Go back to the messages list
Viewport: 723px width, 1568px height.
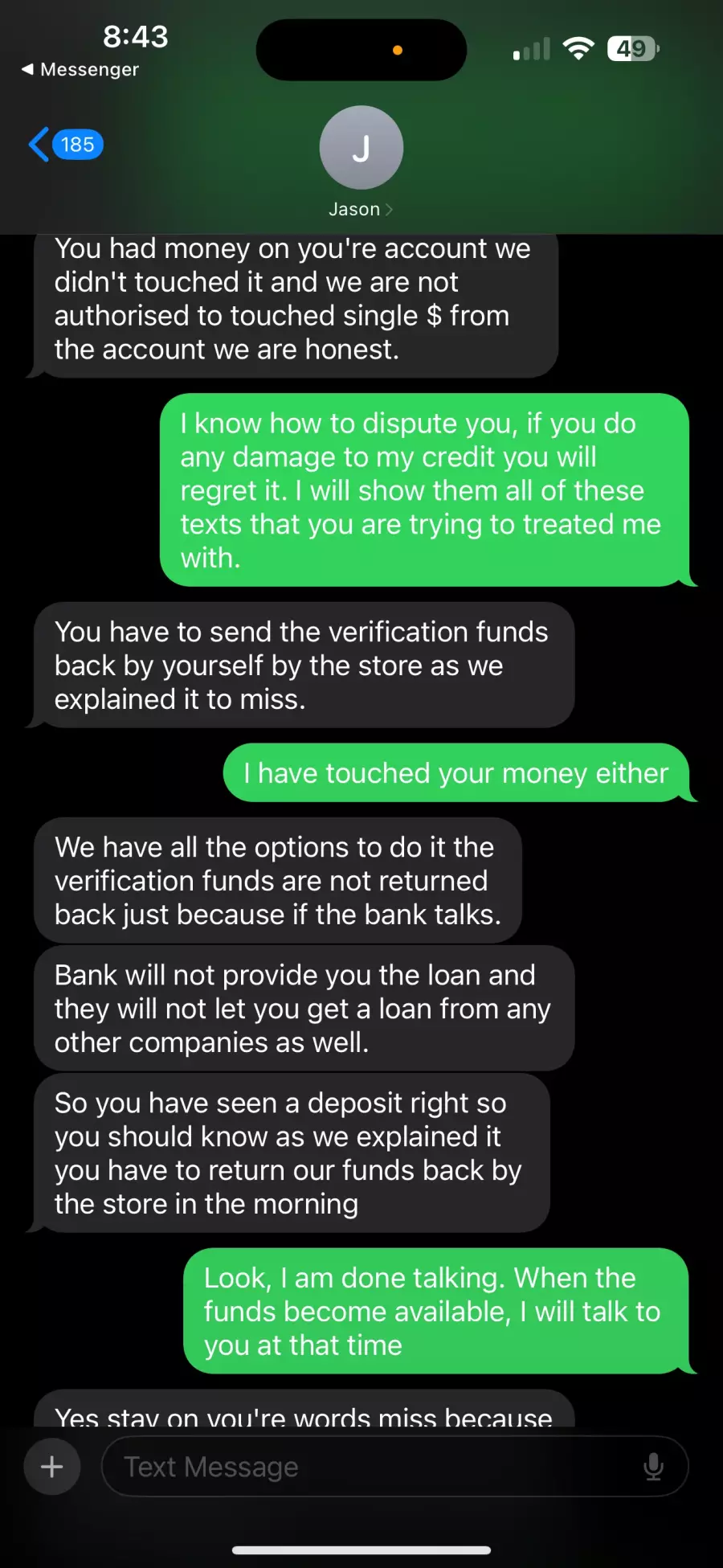click(x=66, y=145)
